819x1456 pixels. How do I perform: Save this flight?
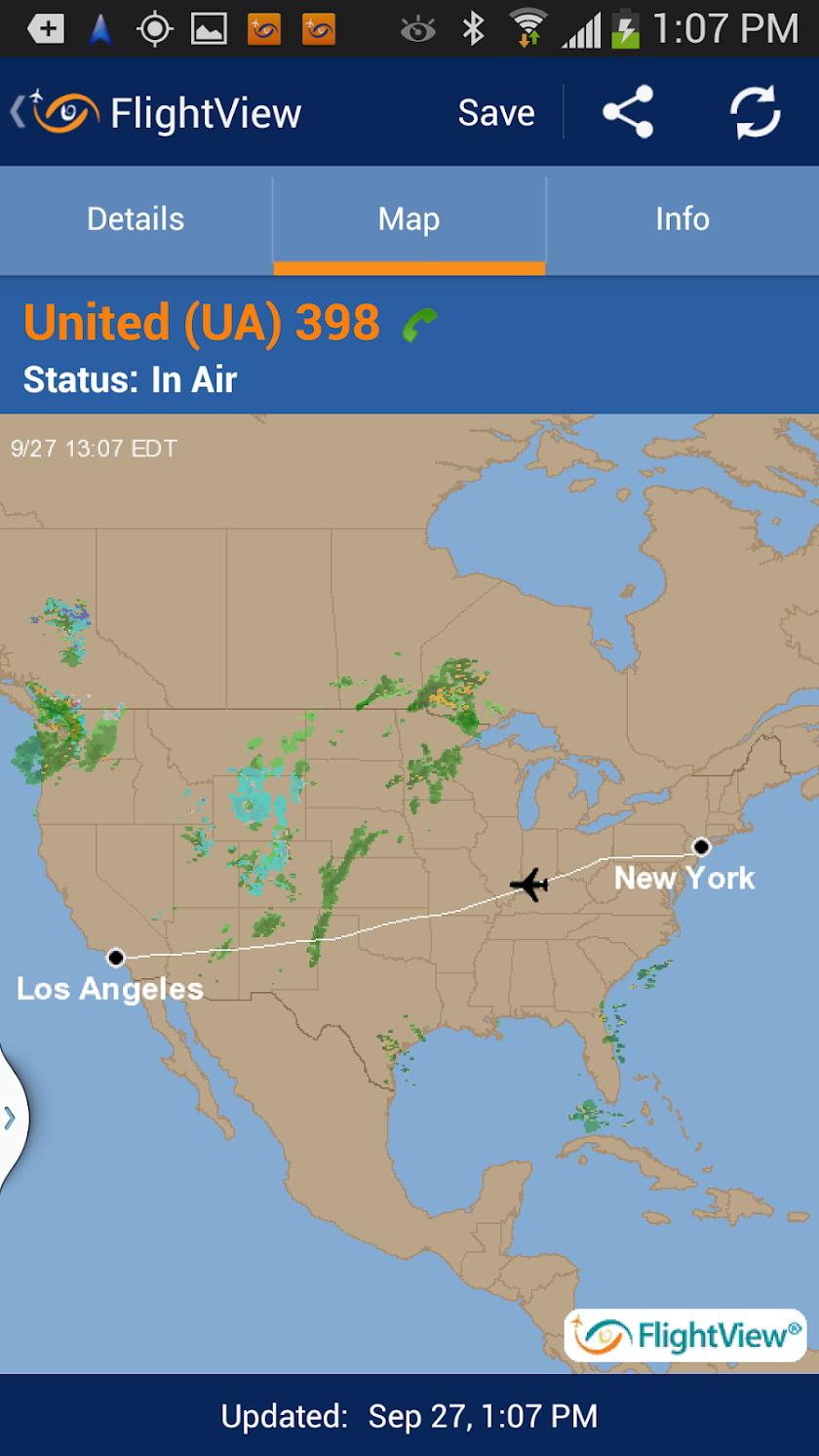(496, 113)
